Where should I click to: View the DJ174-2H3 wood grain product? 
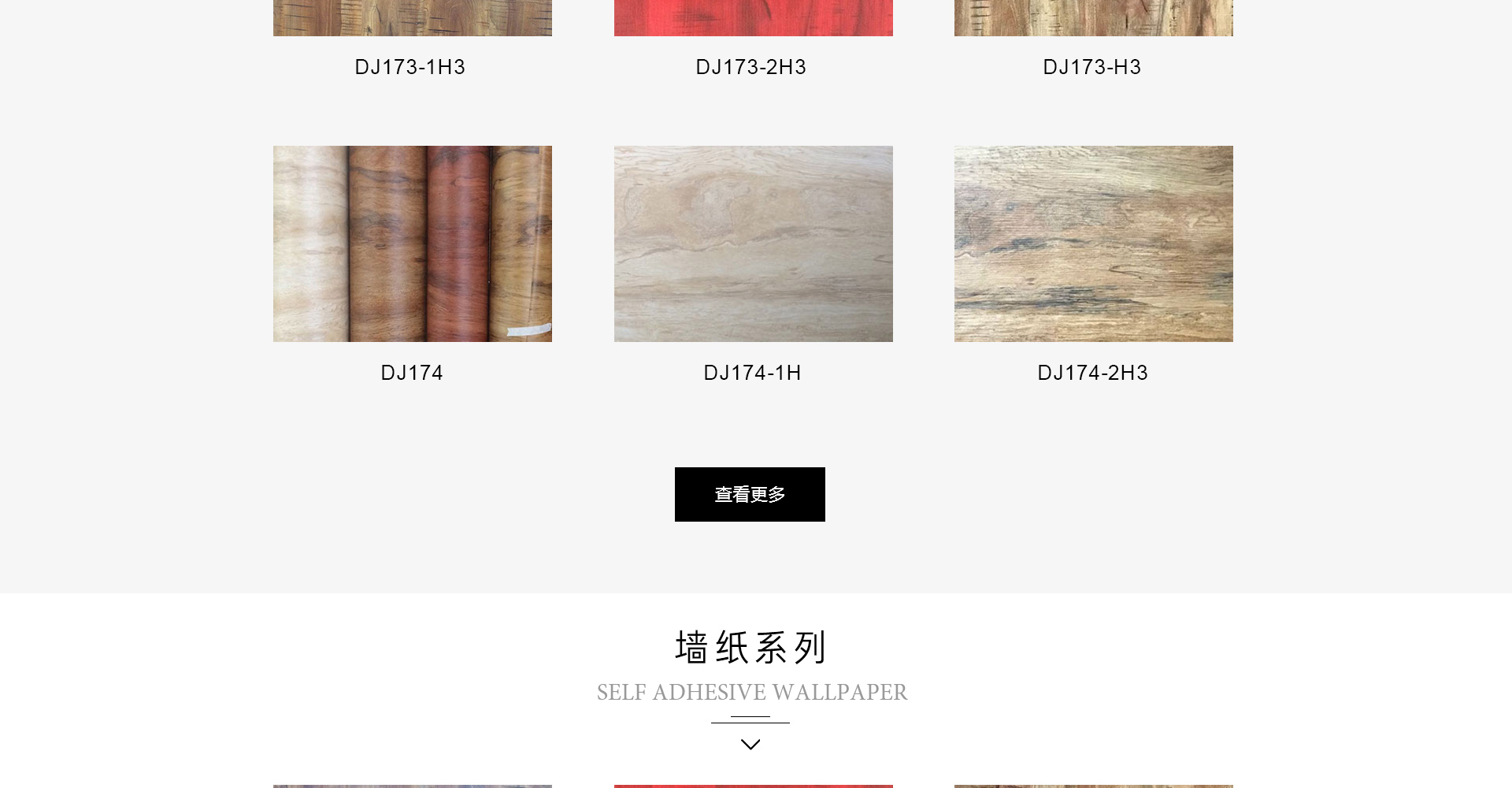click(1093, 243)
